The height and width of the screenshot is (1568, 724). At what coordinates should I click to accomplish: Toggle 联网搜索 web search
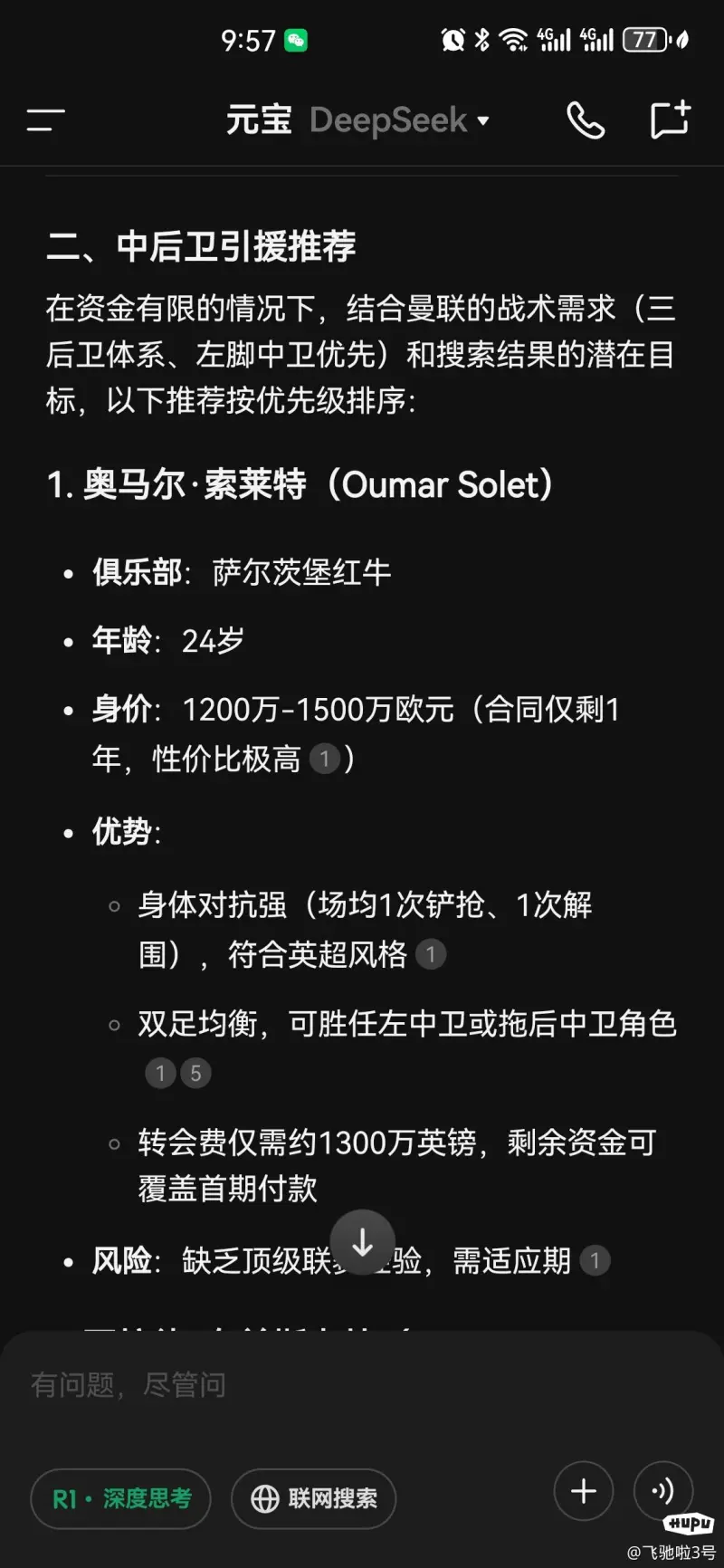click(313, 1498)
